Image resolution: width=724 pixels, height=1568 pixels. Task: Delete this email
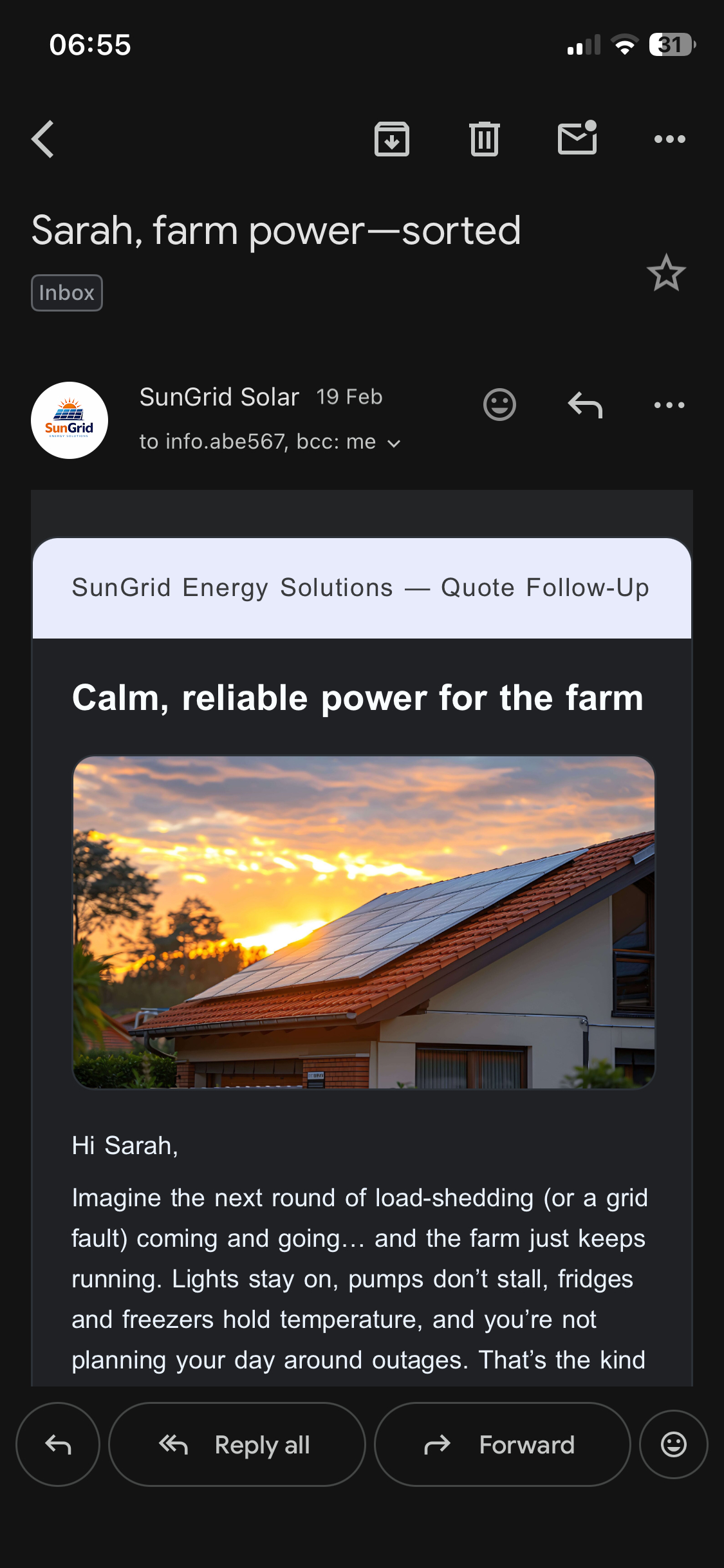click(x=485, y=138)
